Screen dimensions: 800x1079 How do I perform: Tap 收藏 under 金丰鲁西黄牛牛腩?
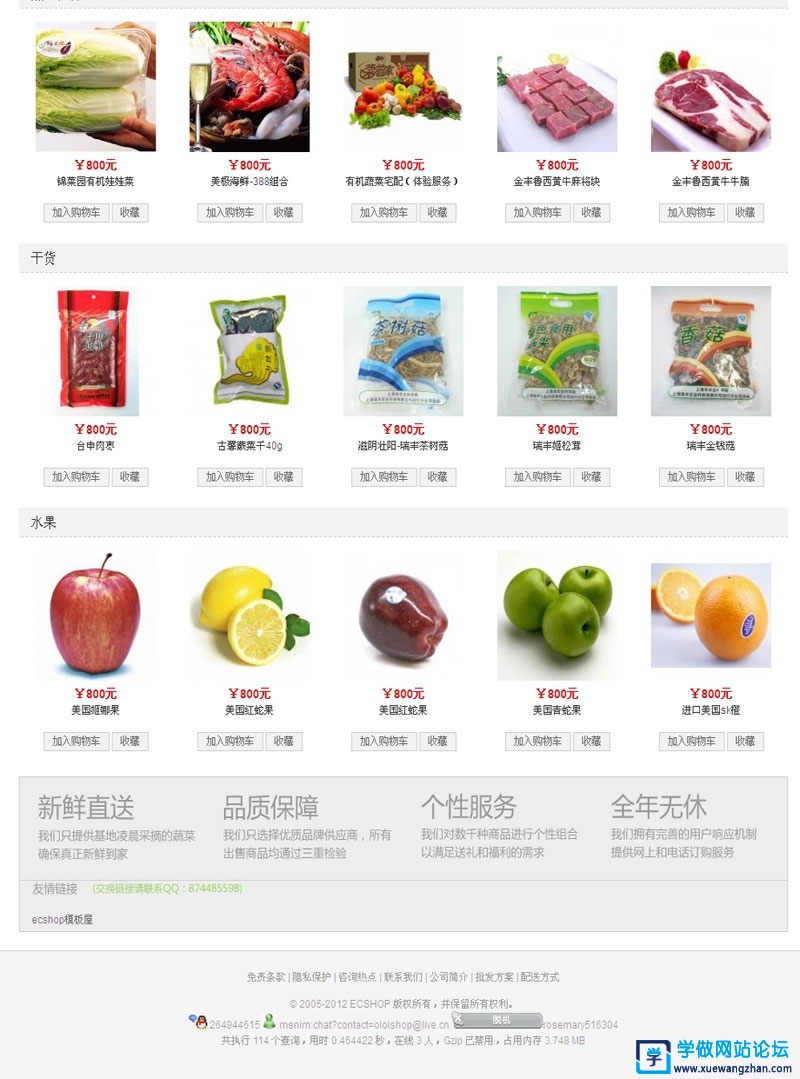[x=745, y=212]
